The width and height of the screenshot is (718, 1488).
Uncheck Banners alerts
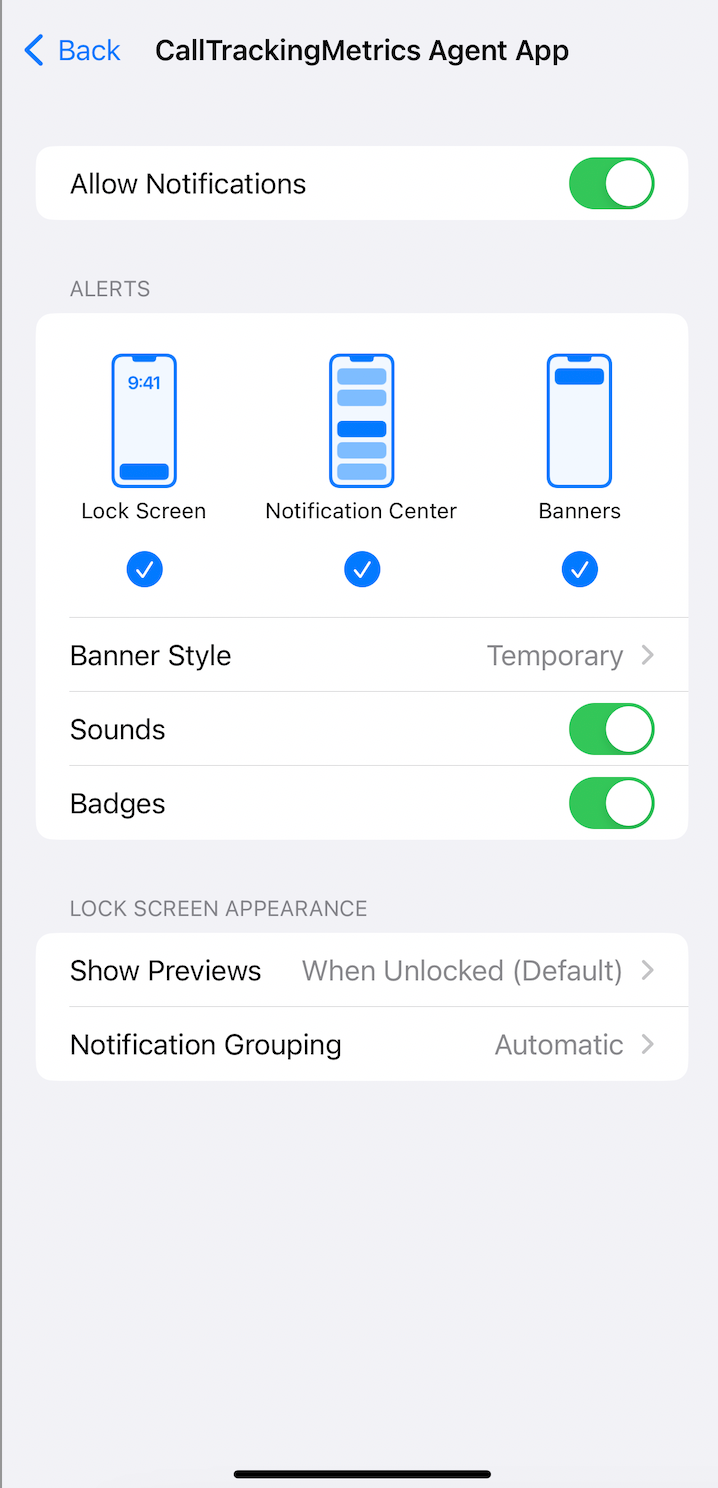580,569
